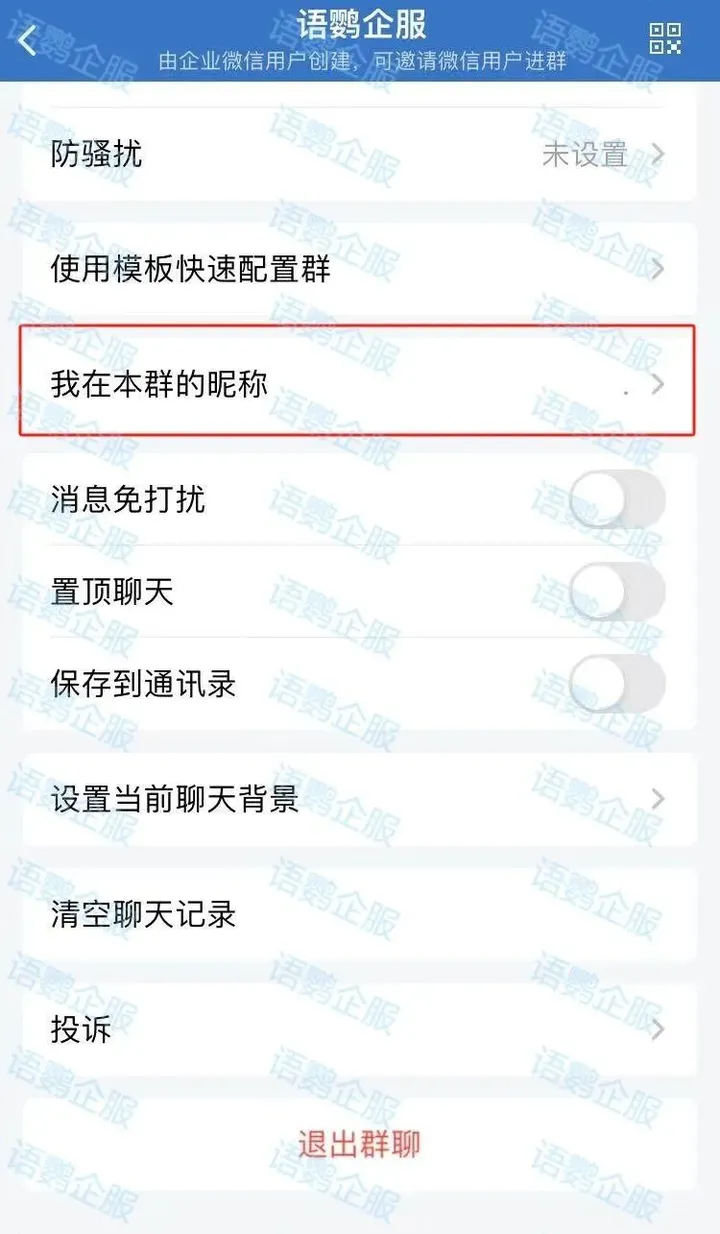Viewport: 720px width, 1234px height.
Task: Tap 清空聊天记录
Action: tap(358, 914)
